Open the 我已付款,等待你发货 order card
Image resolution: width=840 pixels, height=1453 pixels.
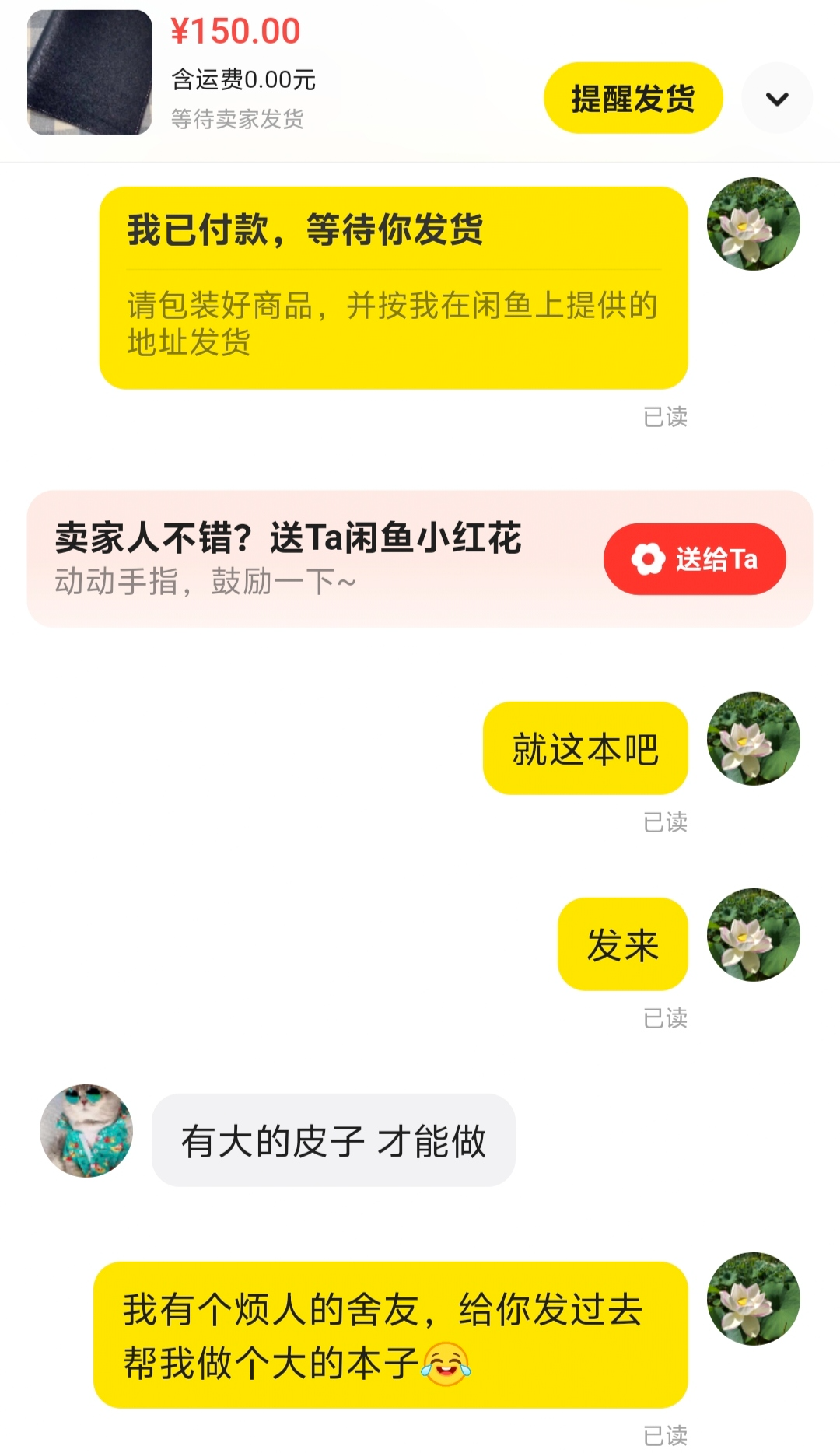coord(394,288)
